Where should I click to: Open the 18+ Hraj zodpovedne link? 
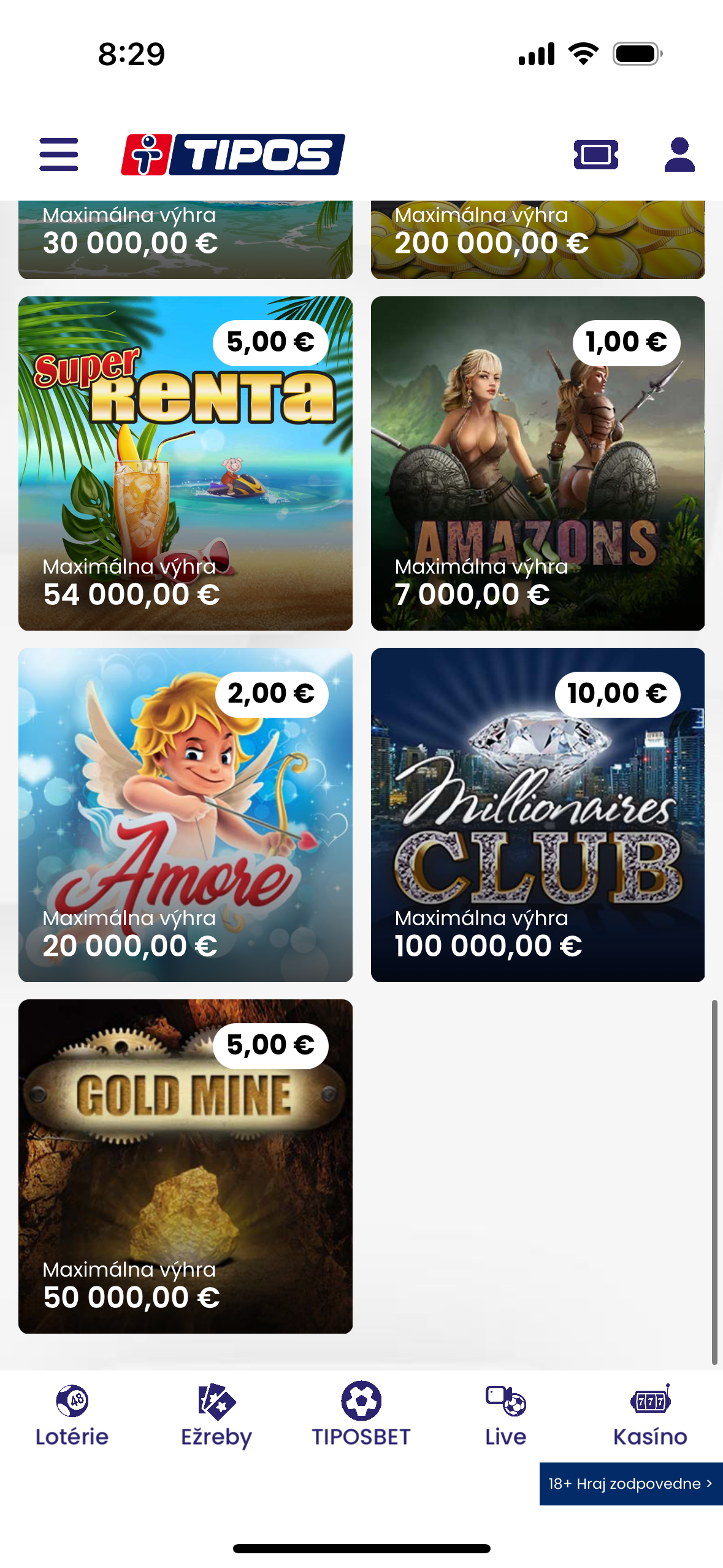pyautogui.click(x=630, y=1483)
